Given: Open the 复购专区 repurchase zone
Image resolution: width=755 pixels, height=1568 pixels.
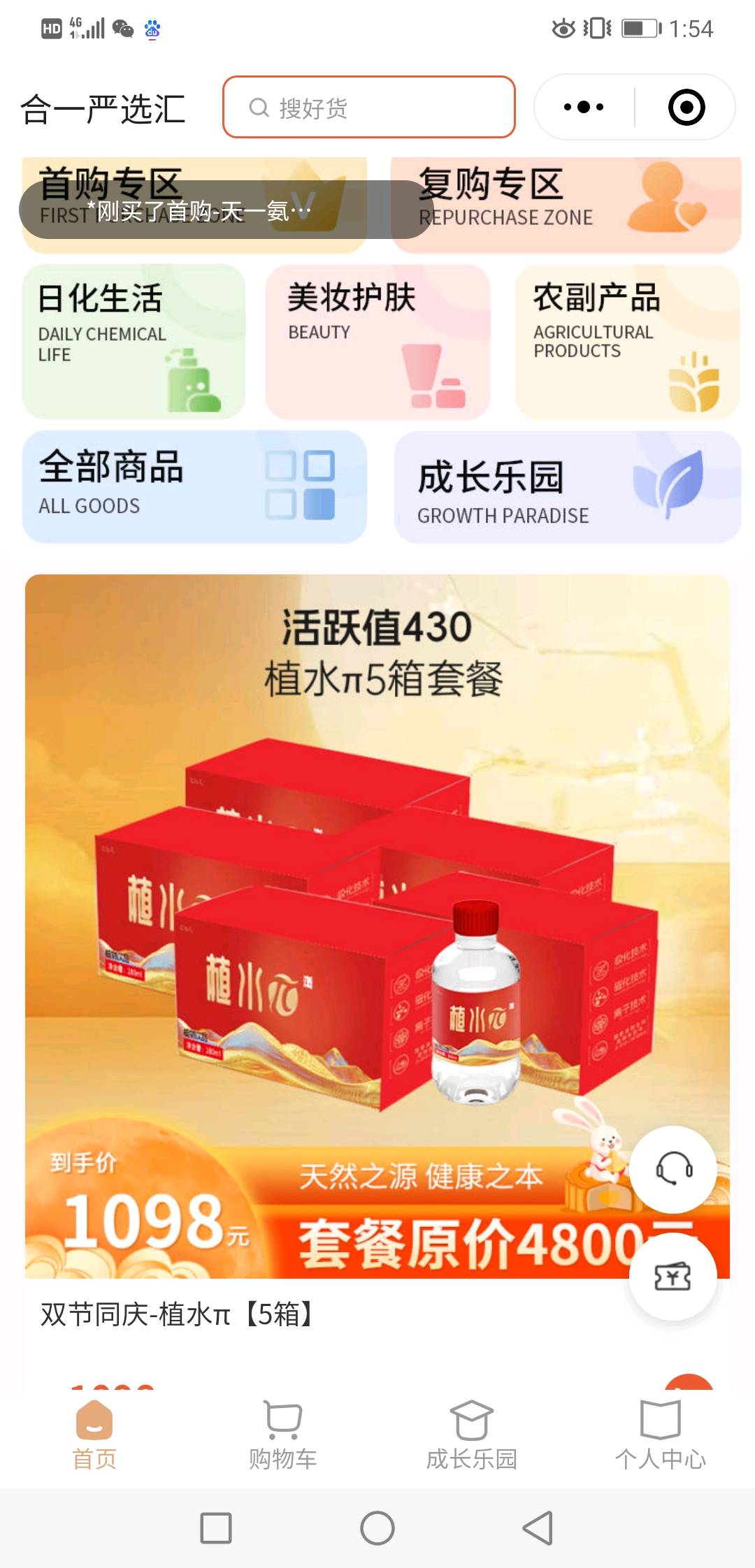Looking at the screenshot, I should 565,203.
